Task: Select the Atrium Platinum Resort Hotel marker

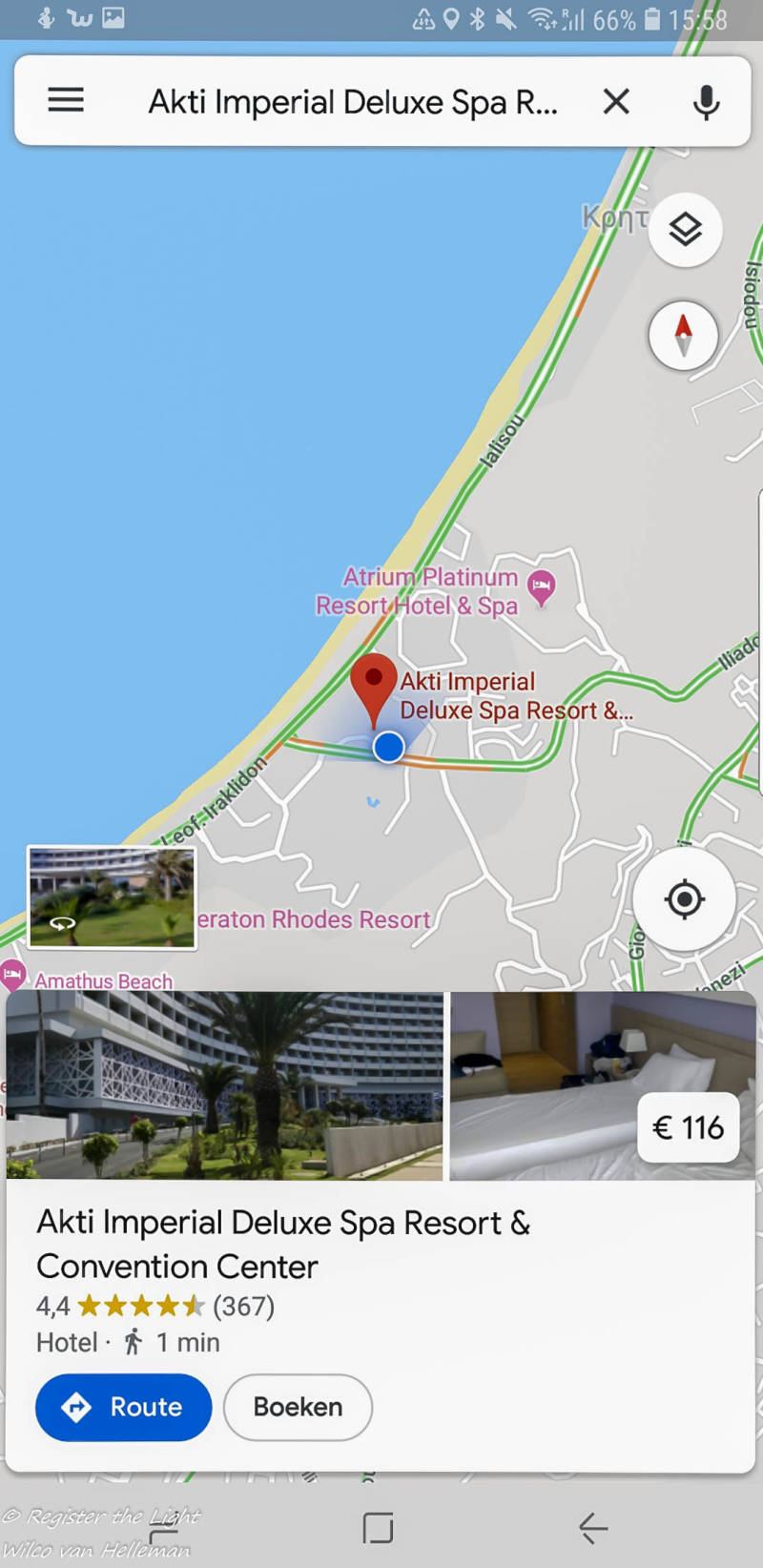Action: (542, 588)
